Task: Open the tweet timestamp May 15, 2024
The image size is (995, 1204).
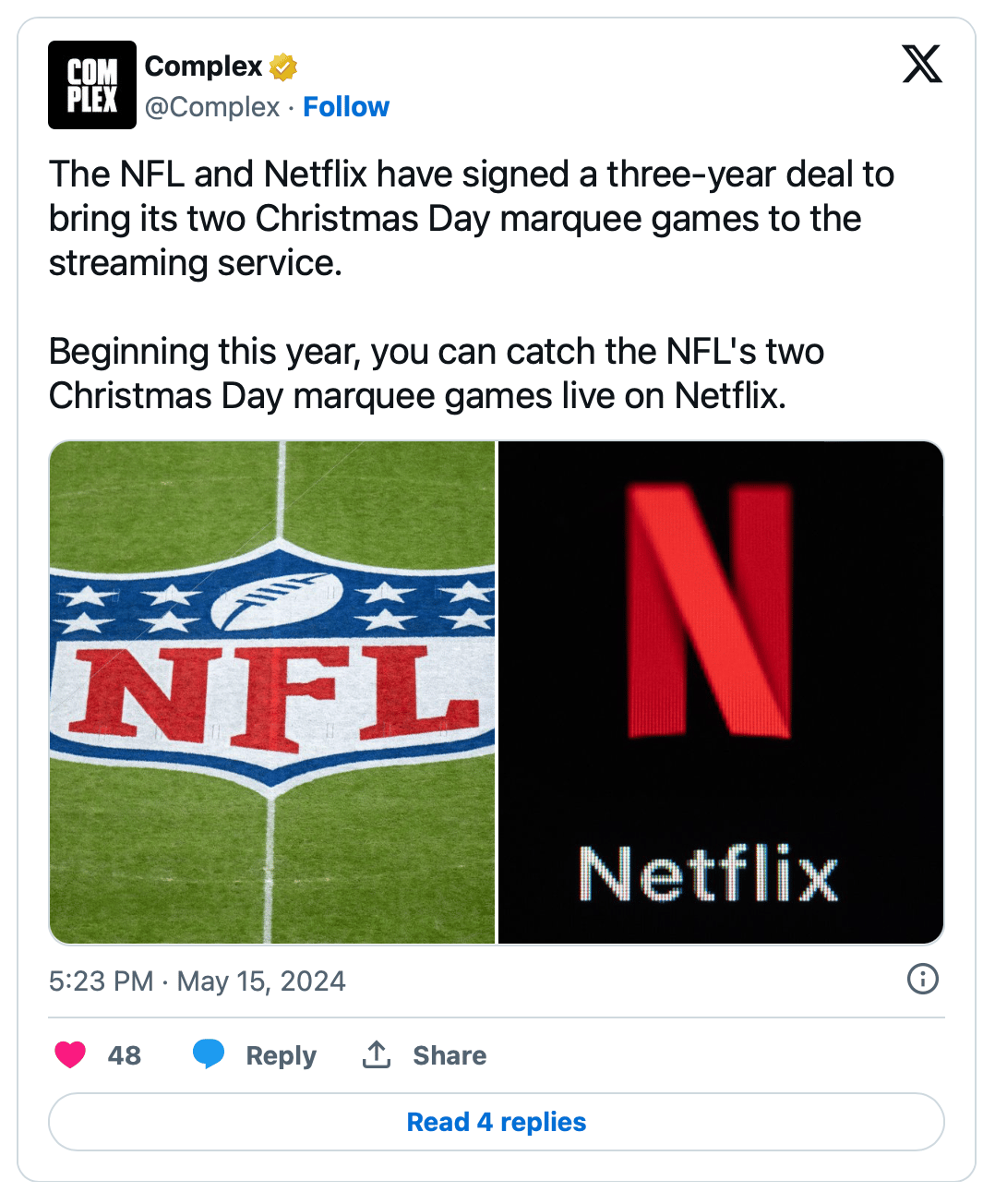Action: 198,981
